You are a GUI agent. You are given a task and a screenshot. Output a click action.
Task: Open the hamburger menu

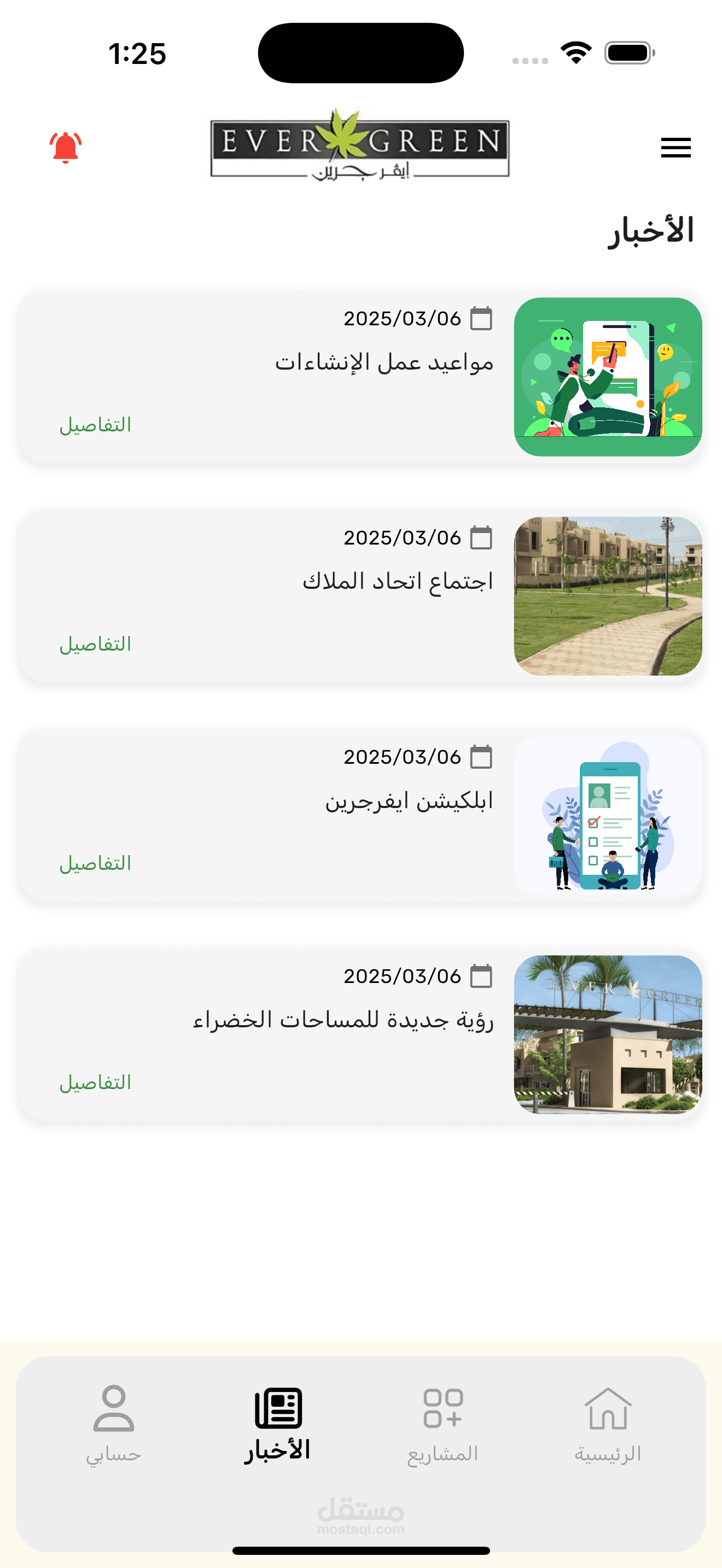676,147
